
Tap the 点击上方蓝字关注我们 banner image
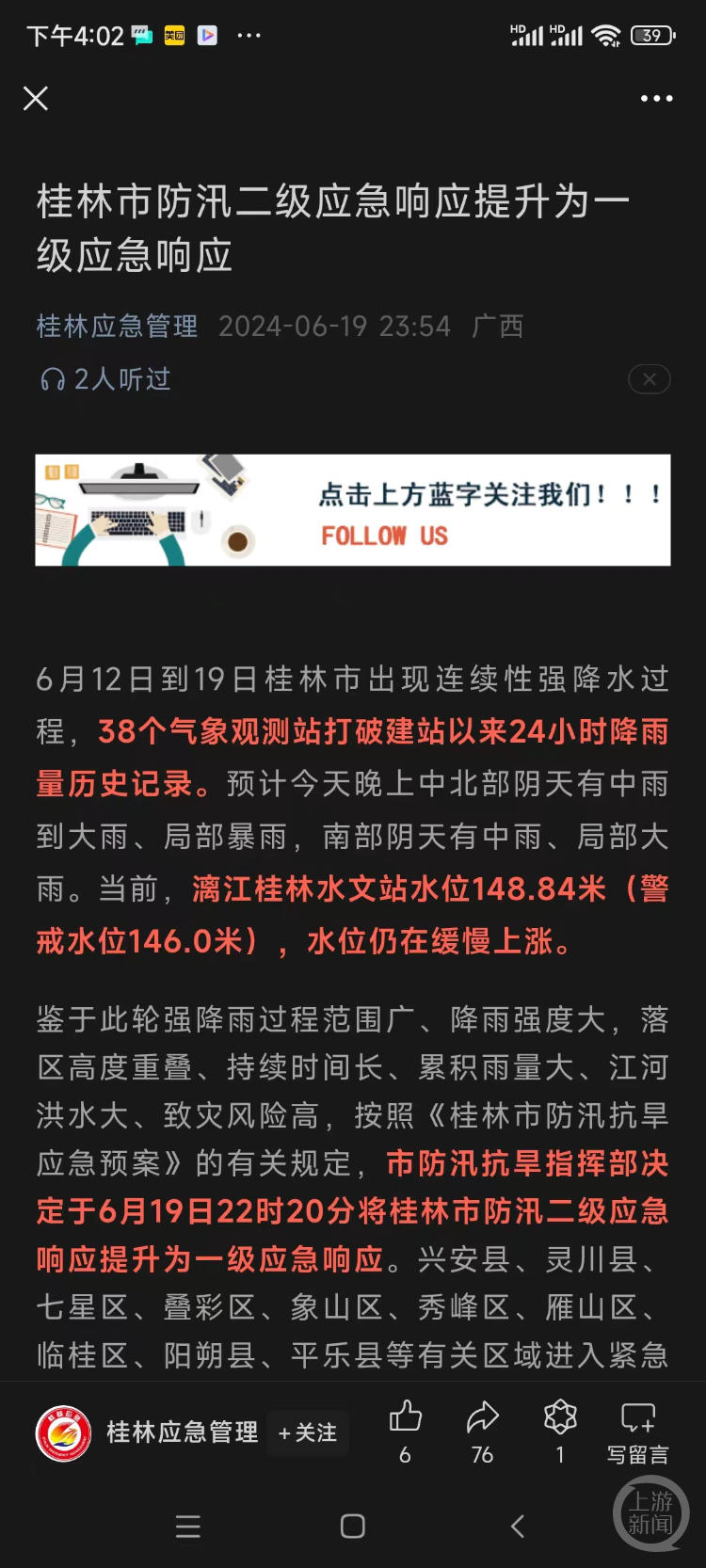pos(353,510)
